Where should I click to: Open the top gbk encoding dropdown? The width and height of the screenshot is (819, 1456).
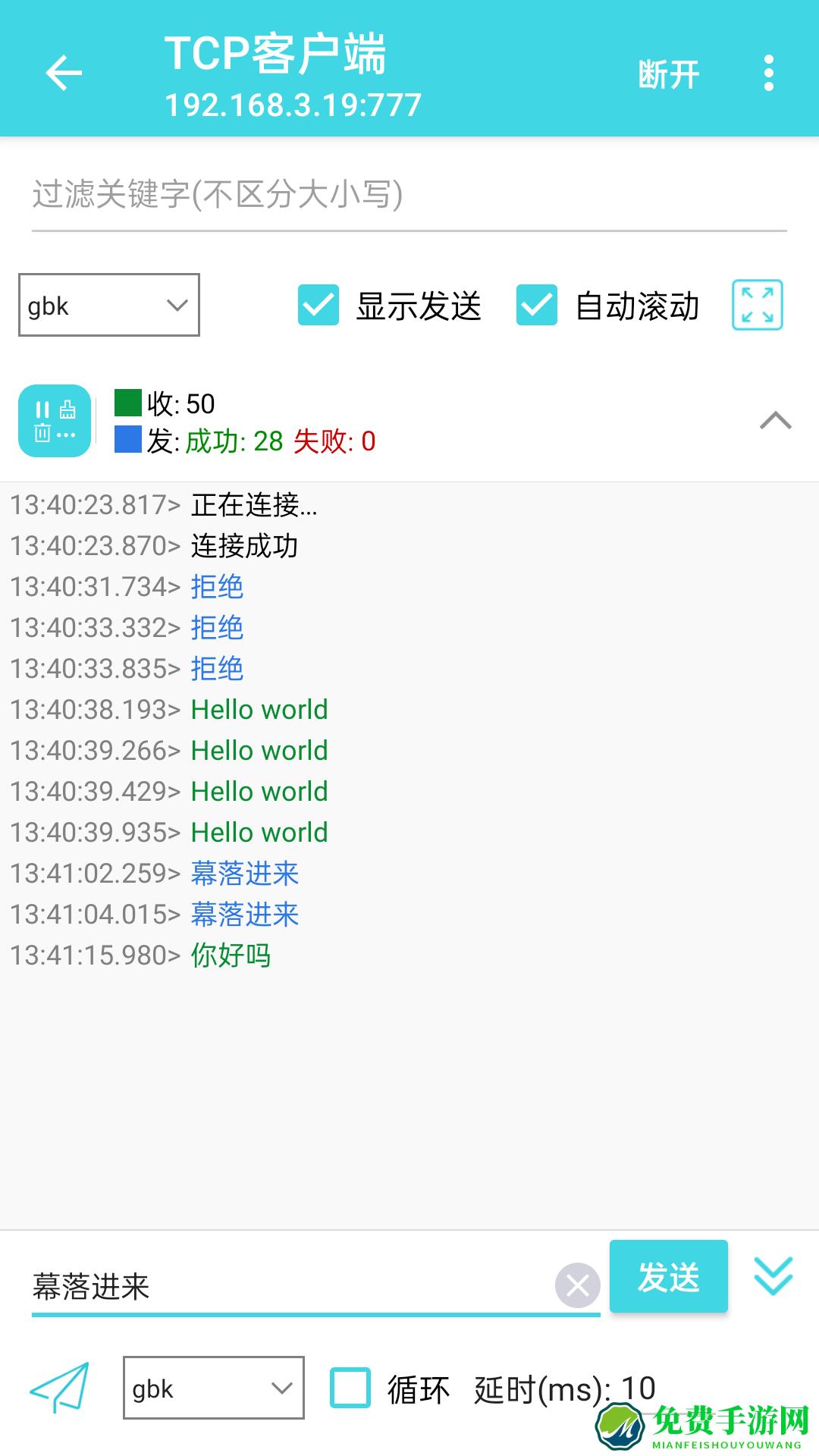click(x=108, y=306)
